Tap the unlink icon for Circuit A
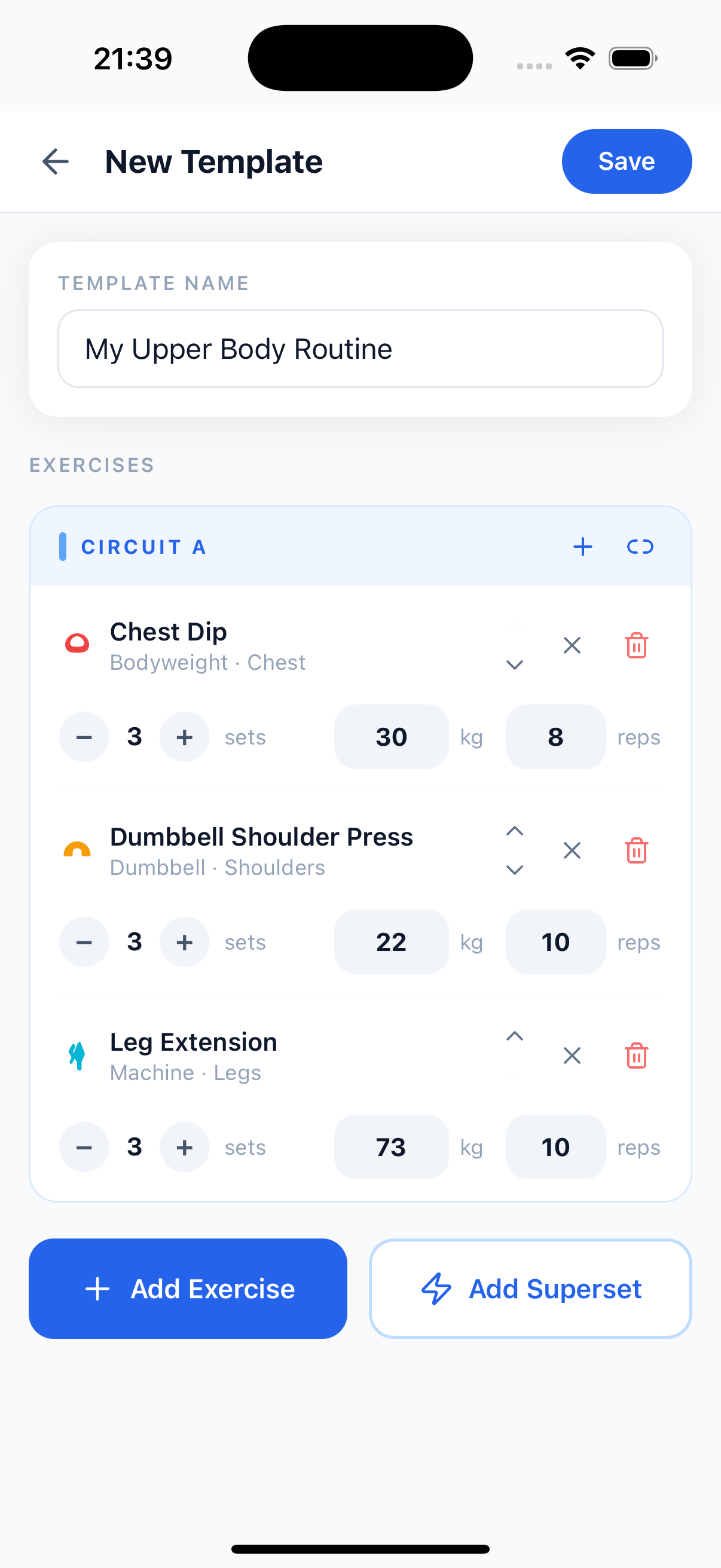This screenshot has height=1568, width=721. pyautogui.click(x=640, y=547)
